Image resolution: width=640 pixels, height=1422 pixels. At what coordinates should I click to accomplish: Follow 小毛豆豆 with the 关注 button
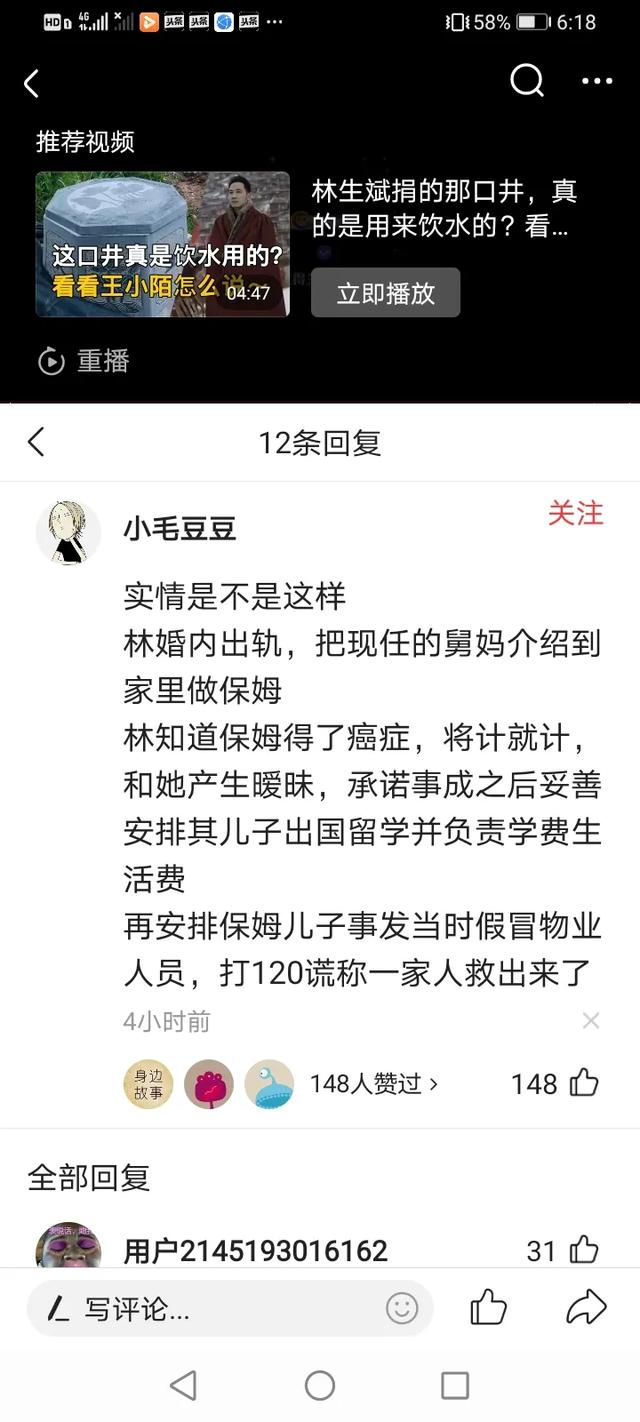(x=575, y=514)
